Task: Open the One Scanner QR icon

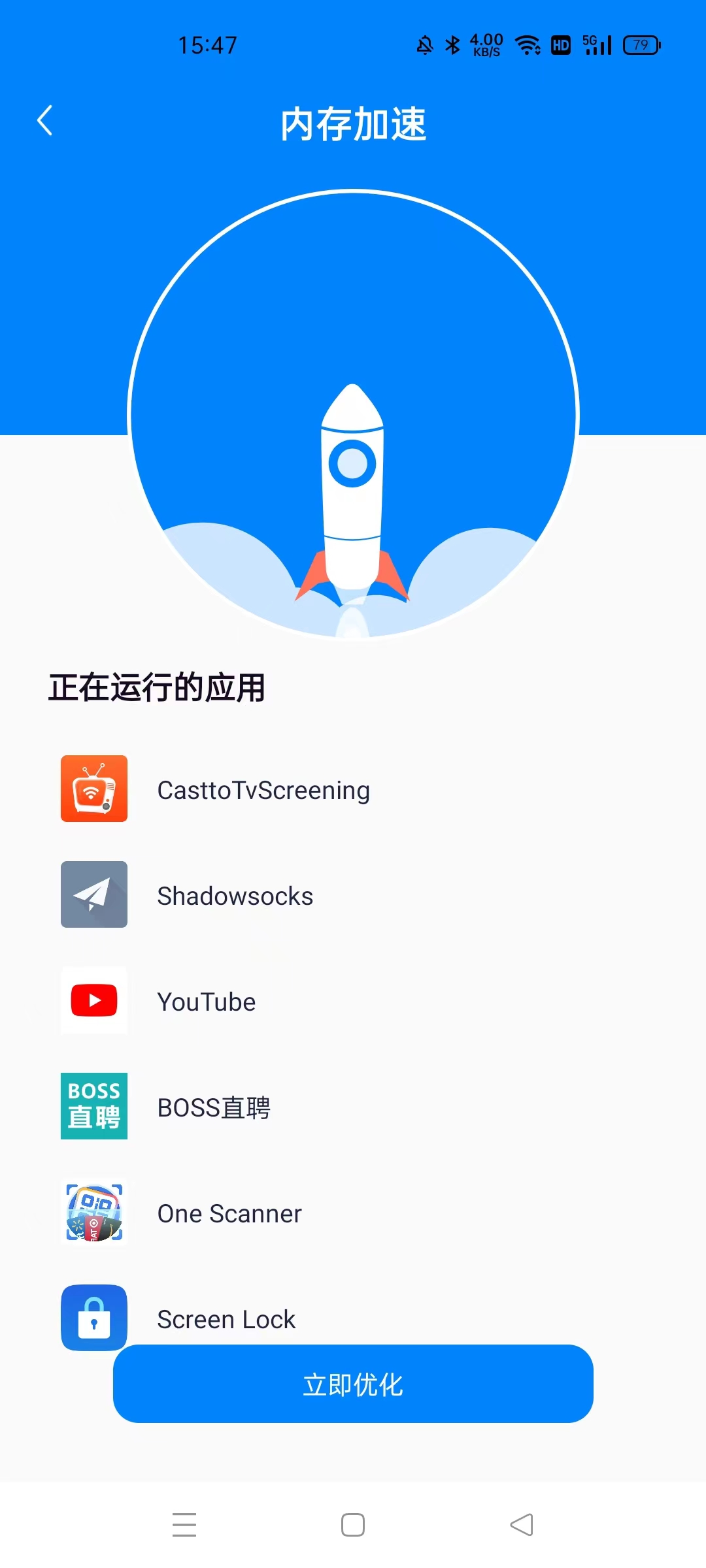Action: point(93,1212)
